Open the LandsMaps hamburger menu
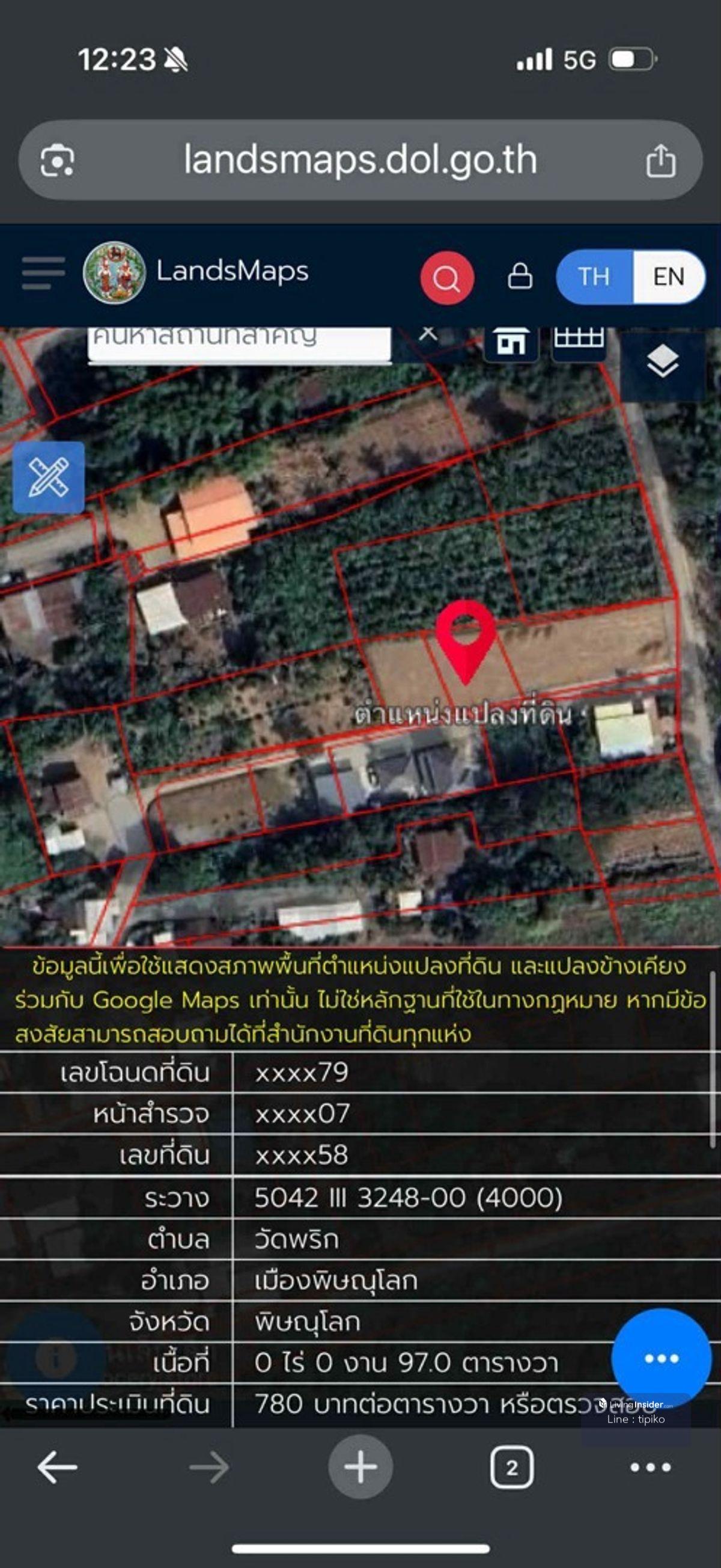 click(43, 273)
